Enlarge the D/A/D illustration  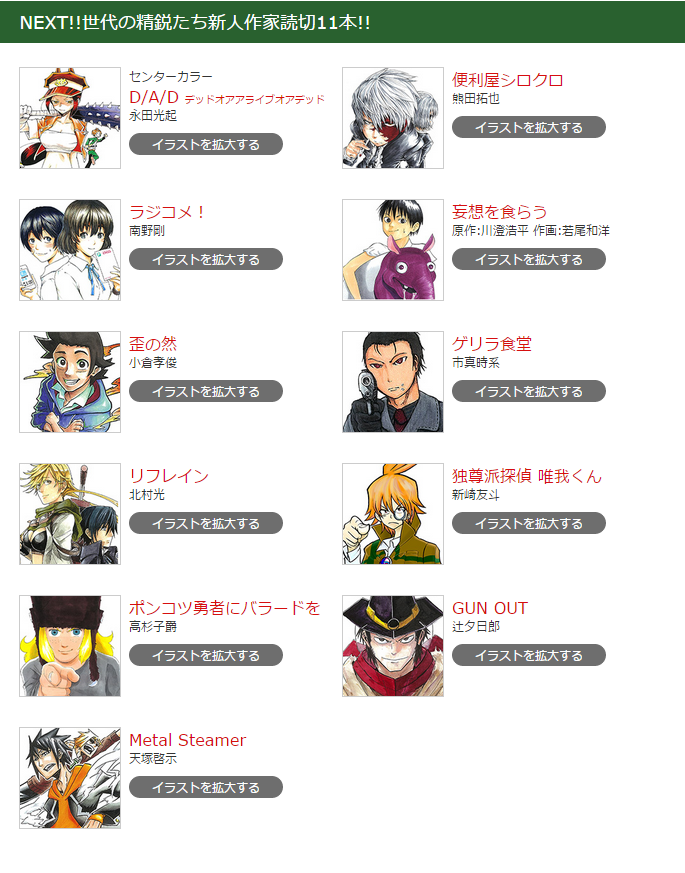206,144
